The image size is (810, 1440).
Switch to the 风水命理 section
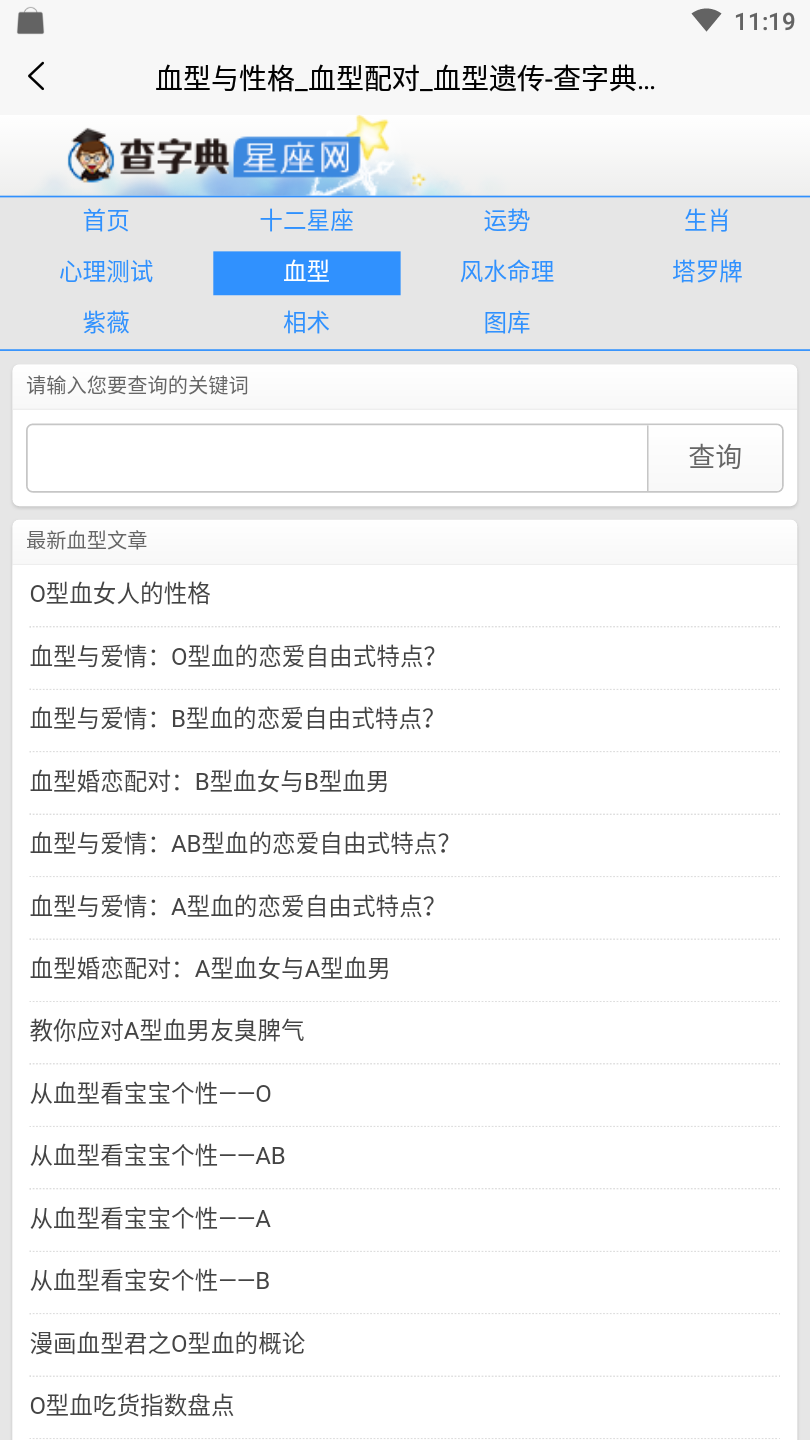[x=506, y=272]
